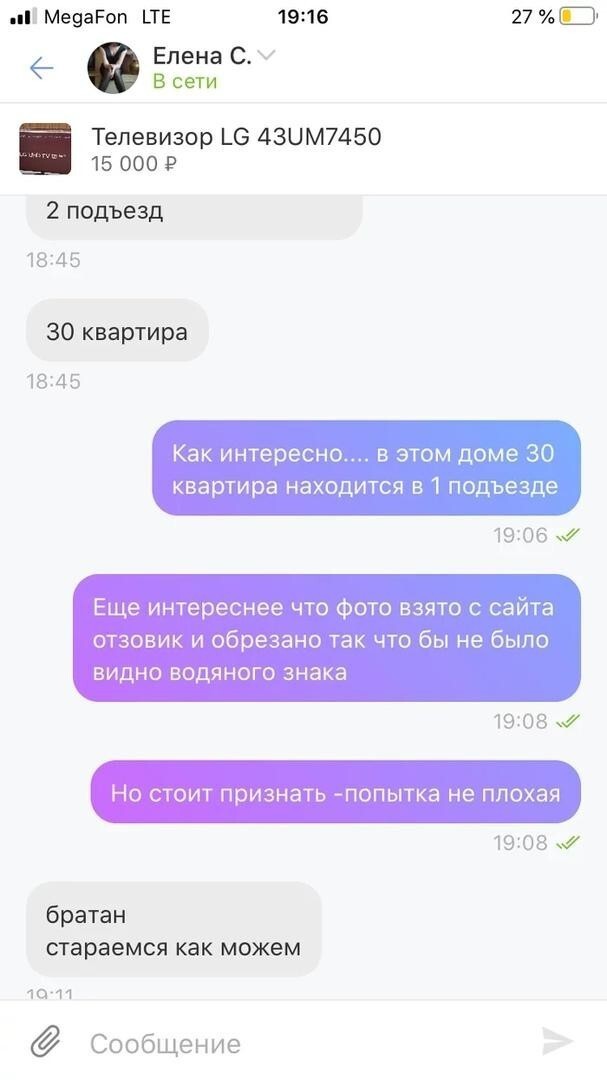Expand the dropdown chevron beside Елена С.
The width and height of the screenshot is (607, 1080).
tap(266, 55)
